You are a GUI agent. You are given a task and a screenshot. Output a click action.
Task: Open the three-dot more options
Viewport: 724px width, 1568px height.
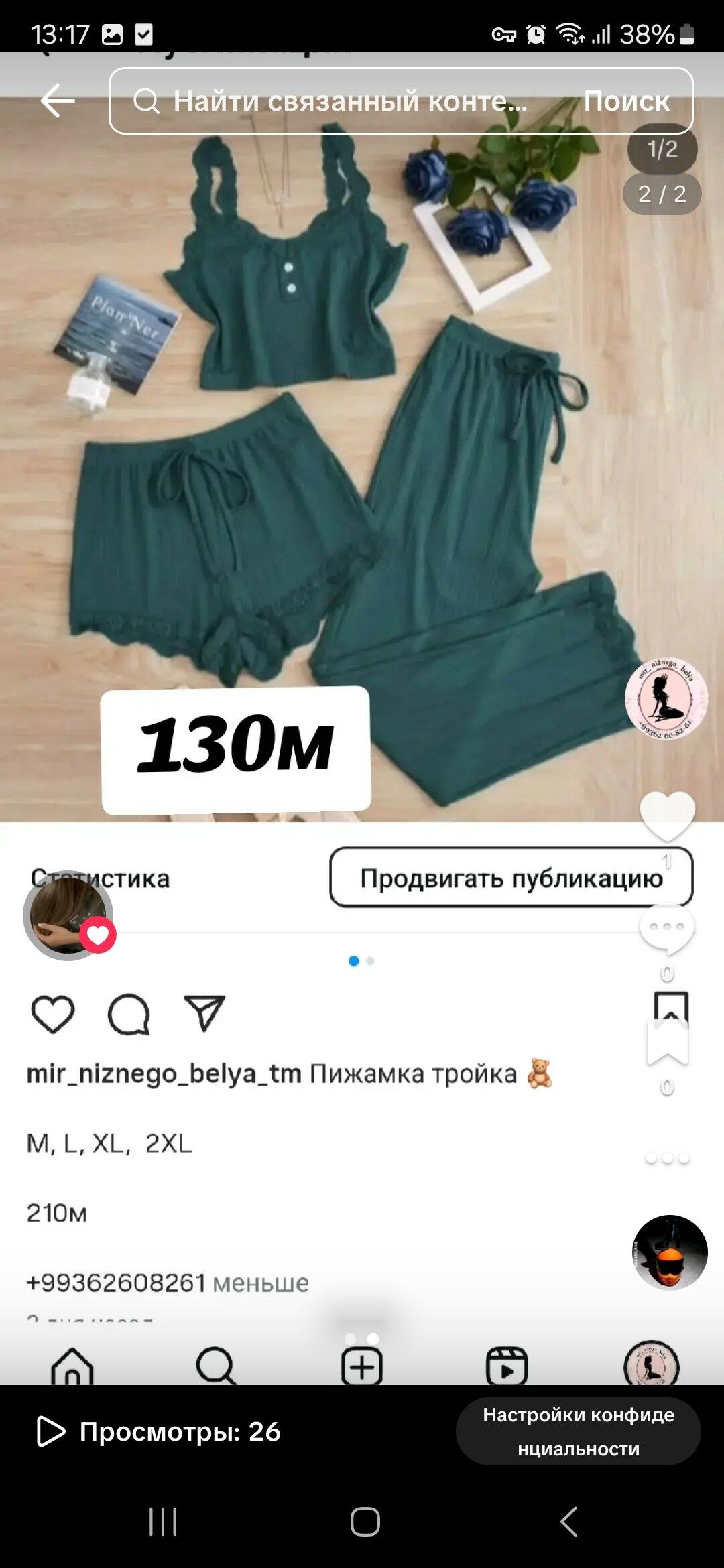[667, 1158]
